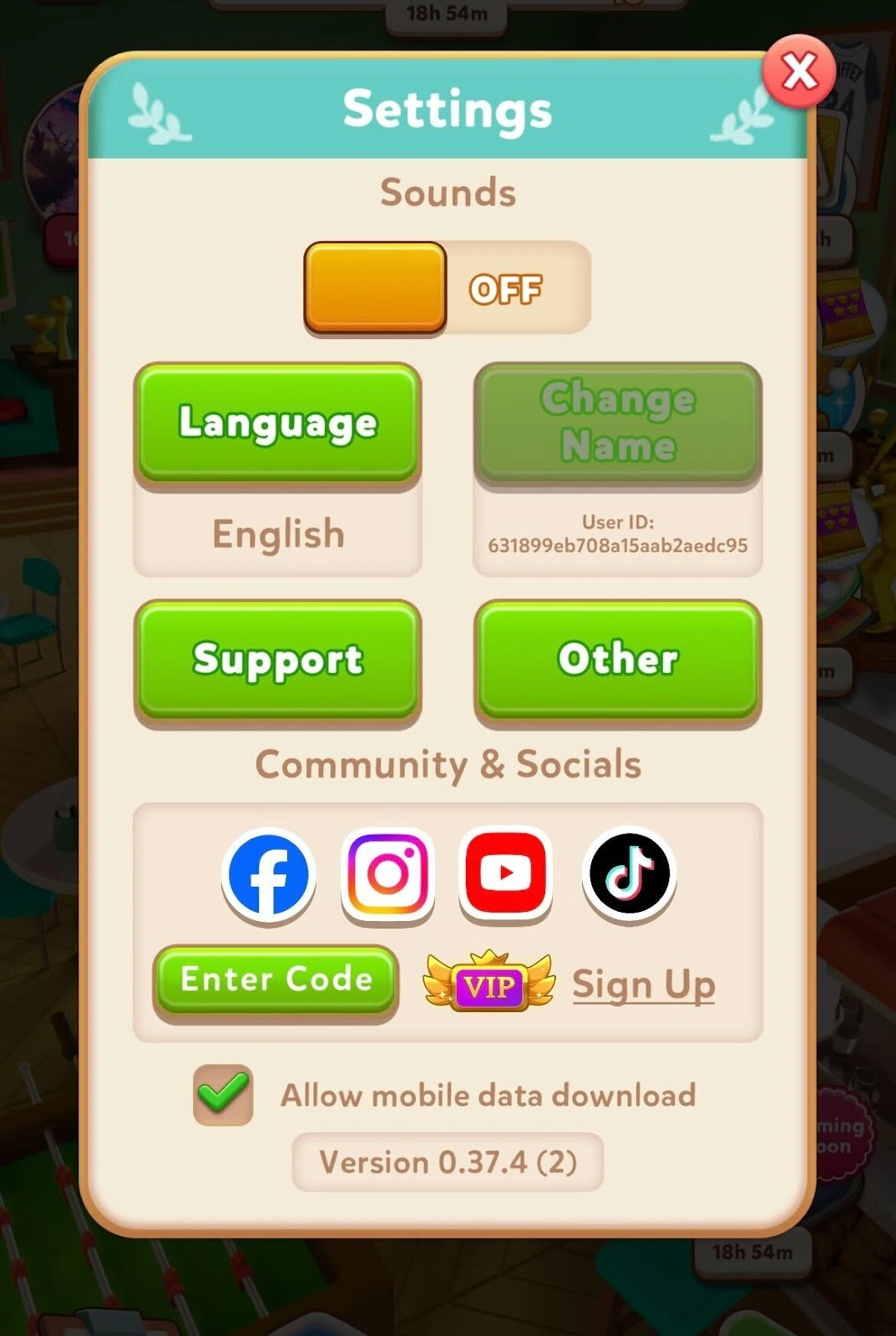Visit the Facebook community page
The image size is (896, 1336).
(268, 874)
